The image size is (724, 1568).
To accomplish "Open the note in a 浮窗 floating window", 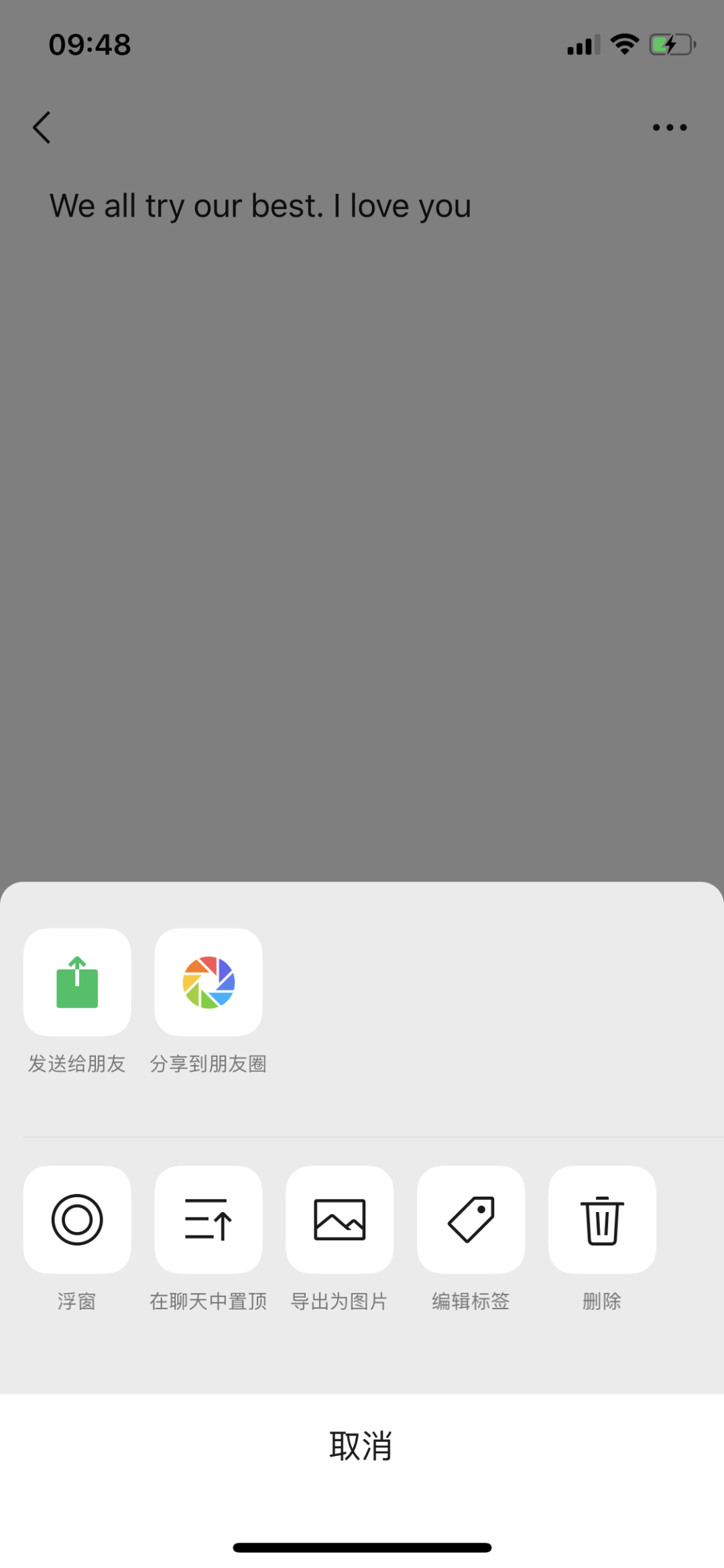I will [77, 1219].
